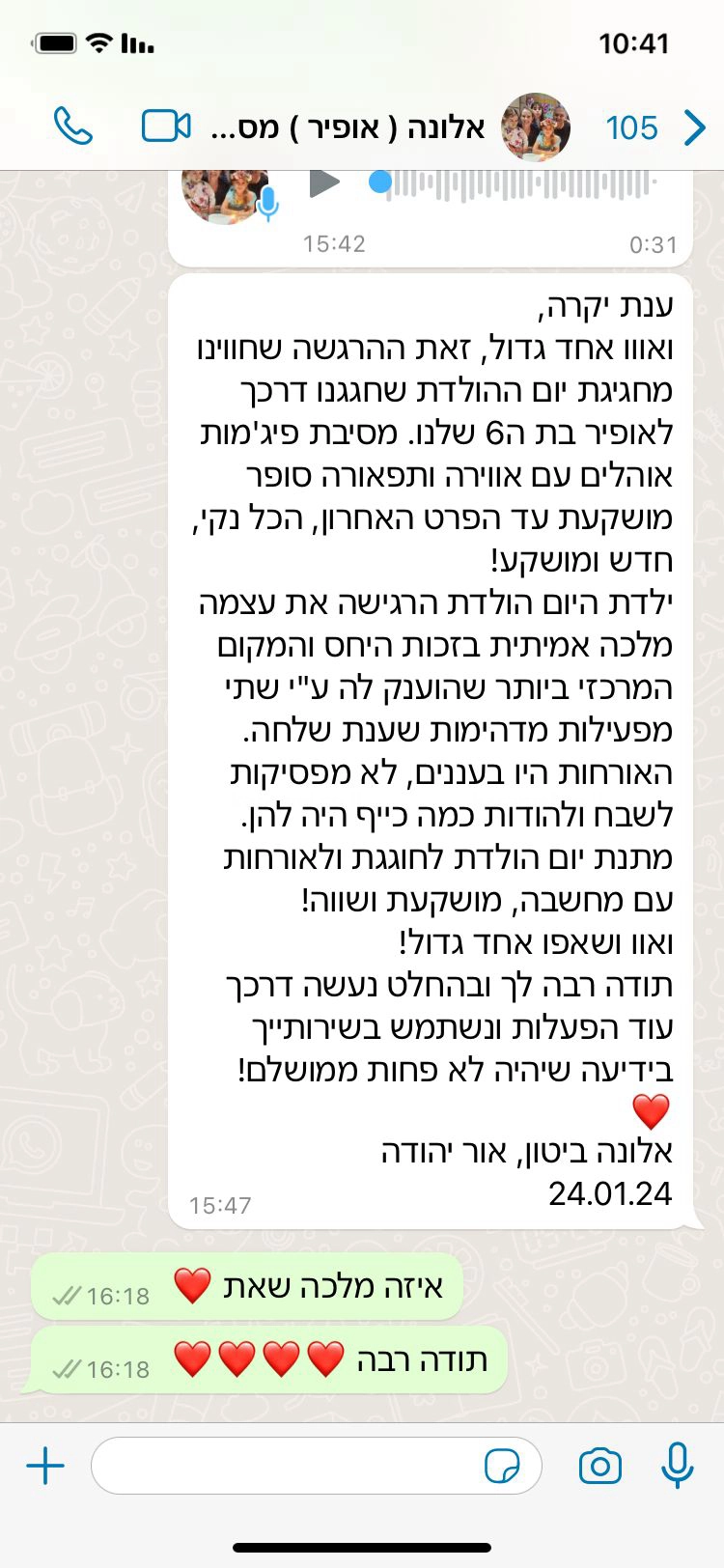Start a voice call with אלונה
724x1568 pixels.
pos(73,126)
